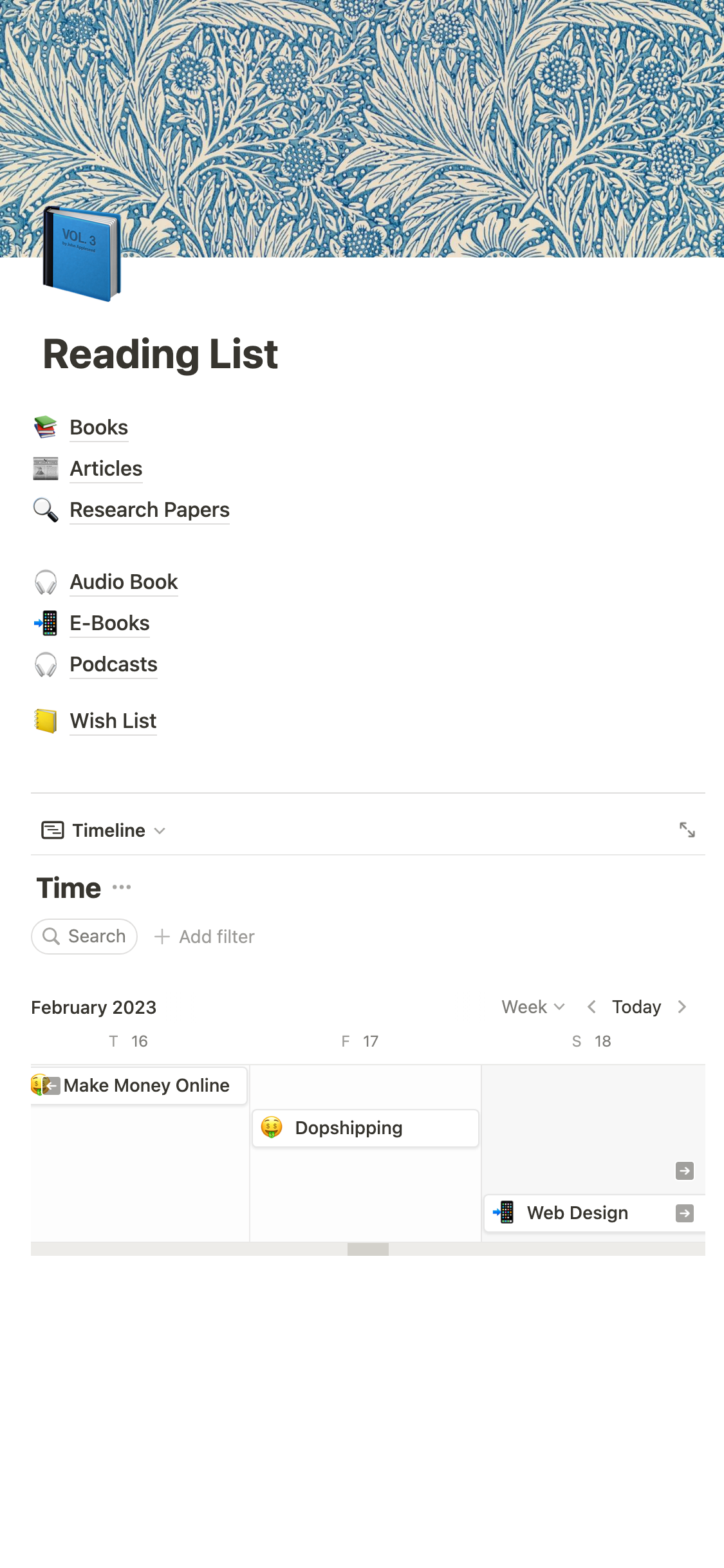This screenshot has width=724, height=1568.
Task: Tap the Search field in the Time database
Action: [x=84, y=937]
